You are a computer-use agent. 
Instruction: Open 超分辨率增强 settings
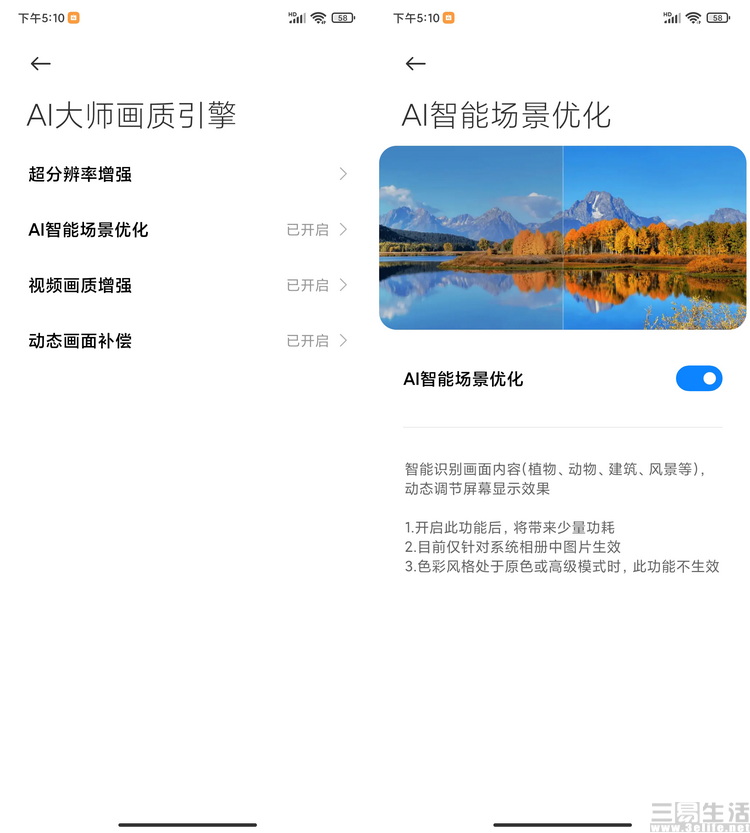187,174
